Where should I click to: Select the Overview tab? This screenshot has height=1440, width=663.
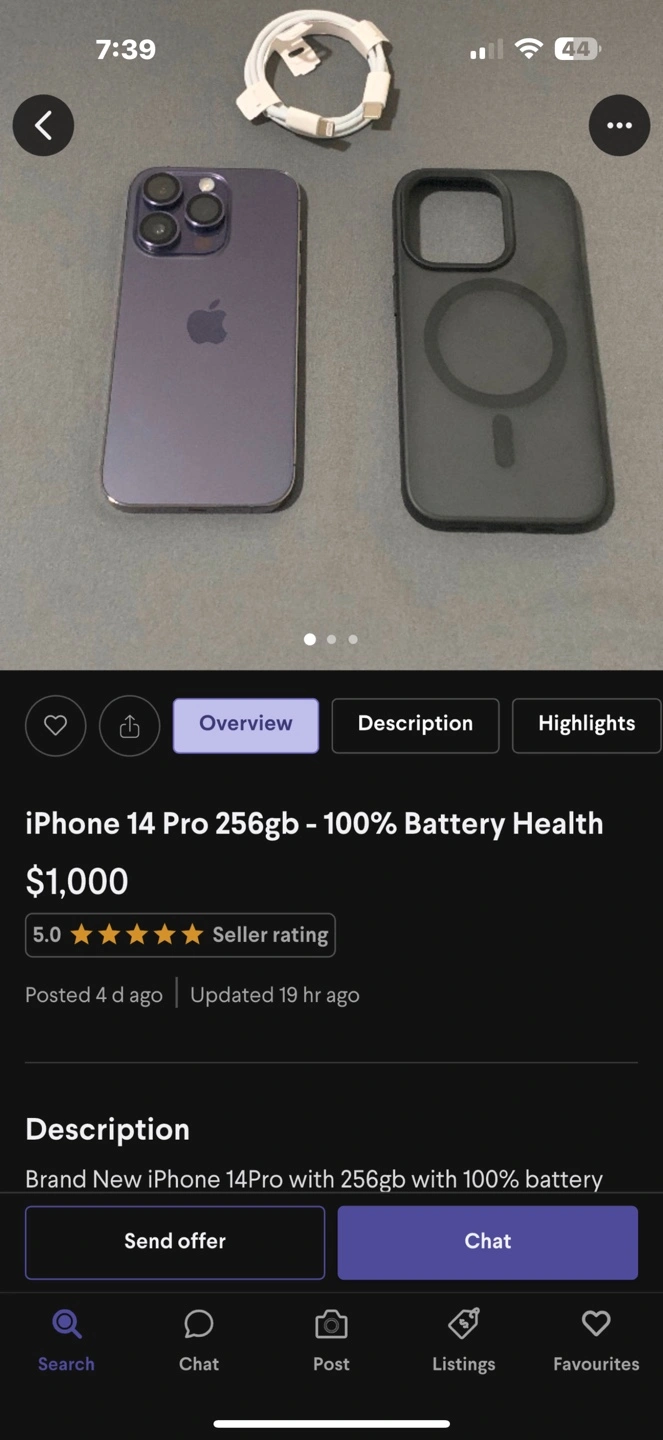coord(246,725)
